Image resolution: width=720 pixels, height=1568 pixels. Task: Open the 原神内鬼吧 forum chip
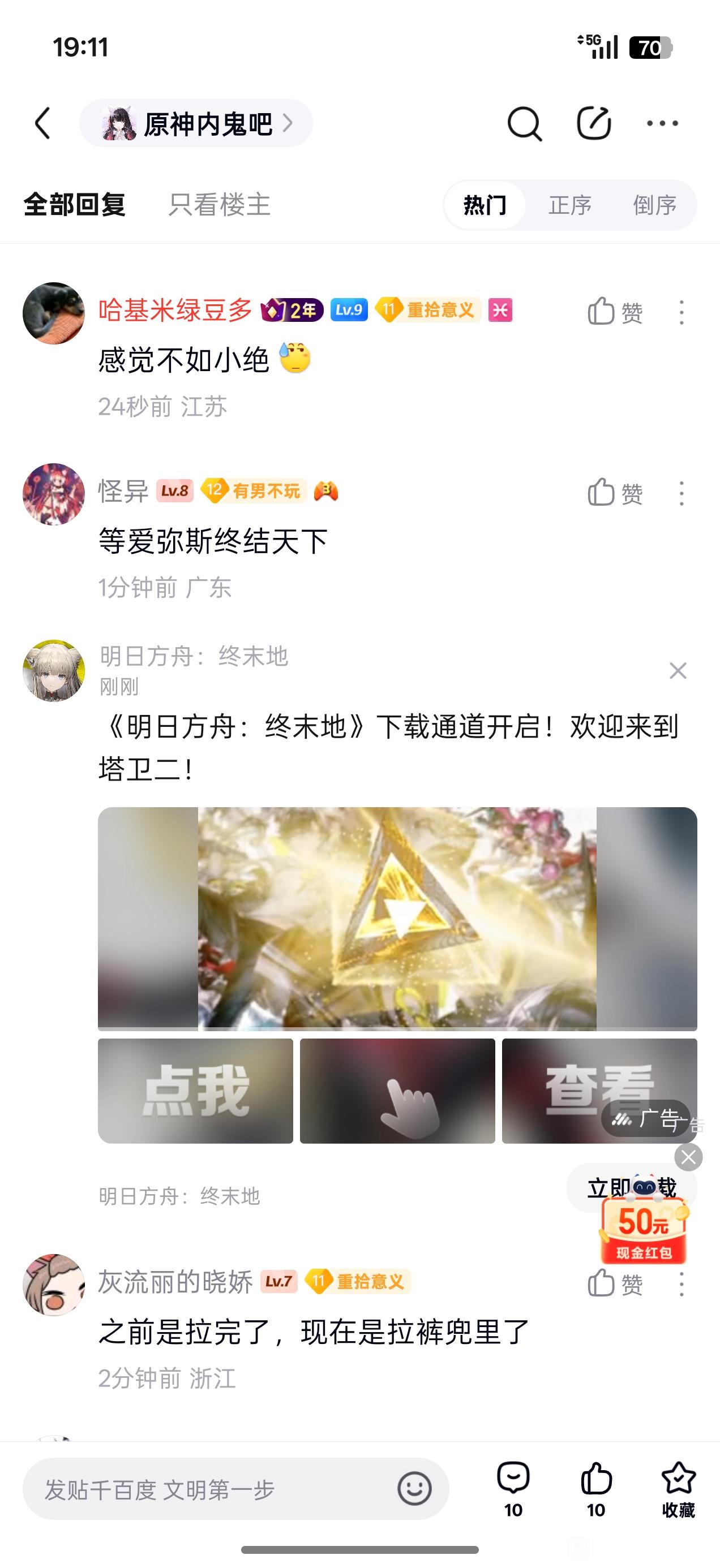pos(196,123)
